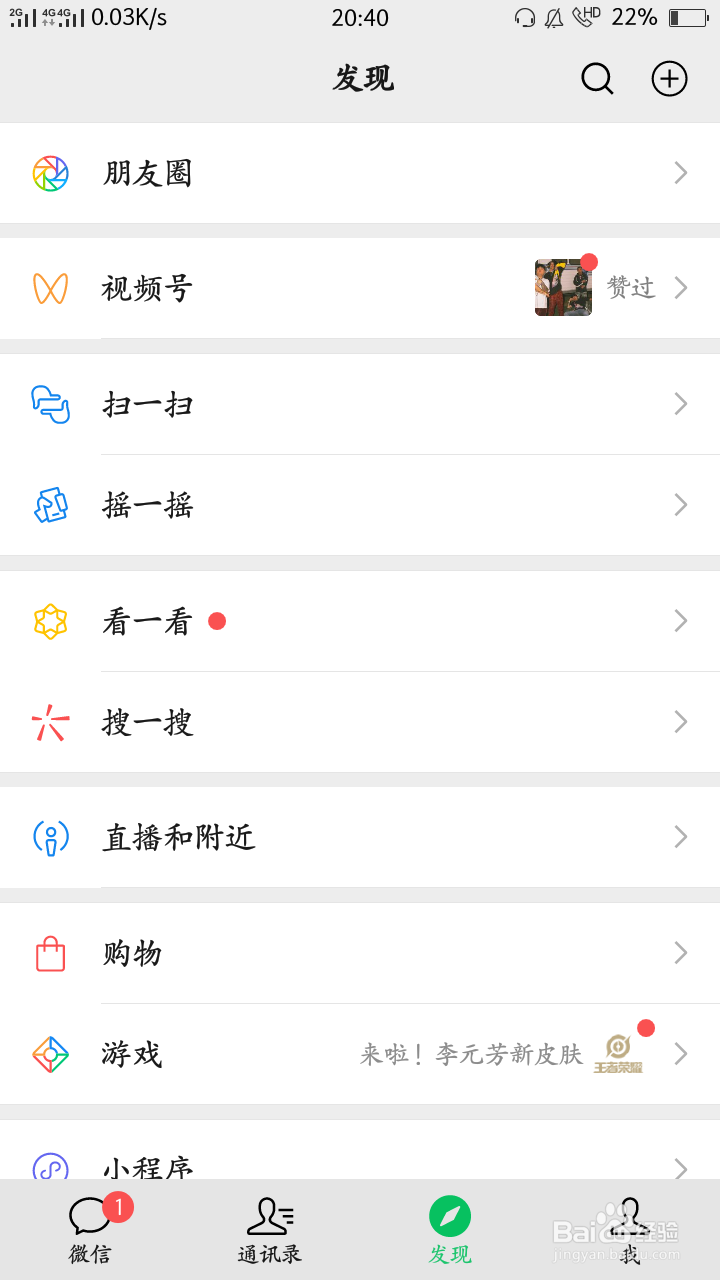
Task: Open 视频号 (Channels)
Action: [x=360, y=288]
